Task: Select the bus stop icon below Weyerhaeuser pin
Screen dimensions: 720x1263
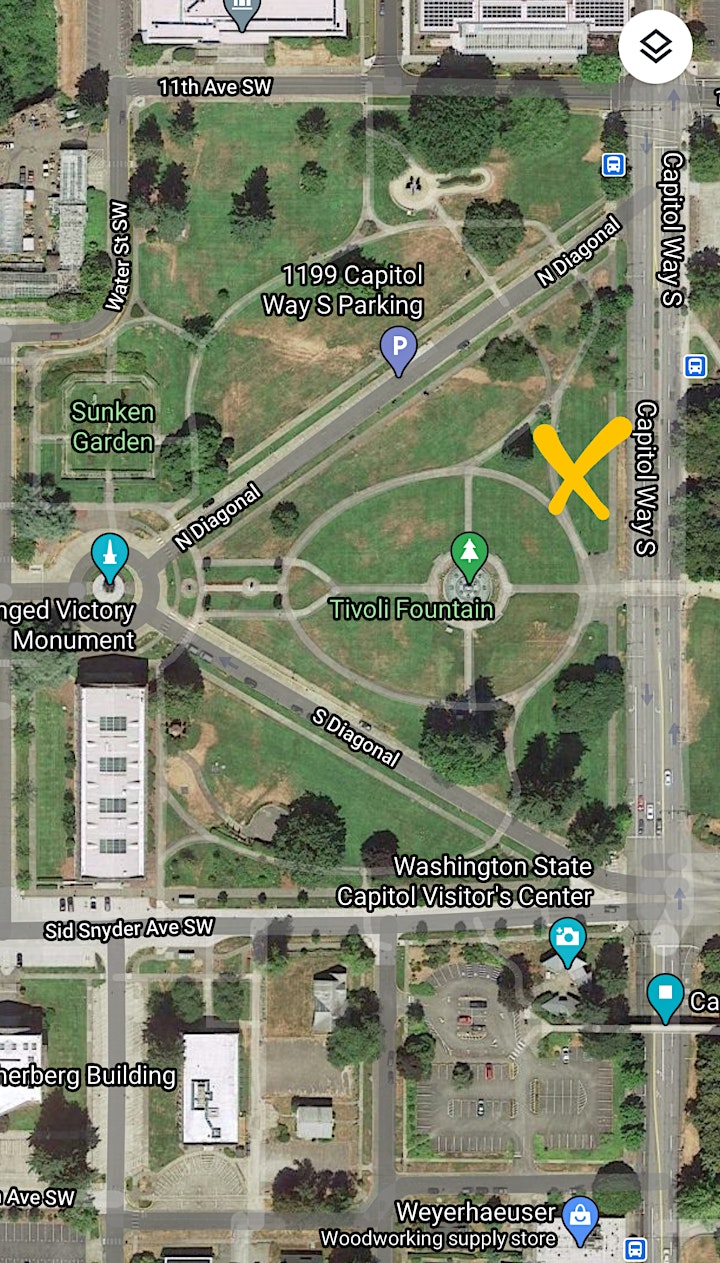Action: click(635, 1249)
